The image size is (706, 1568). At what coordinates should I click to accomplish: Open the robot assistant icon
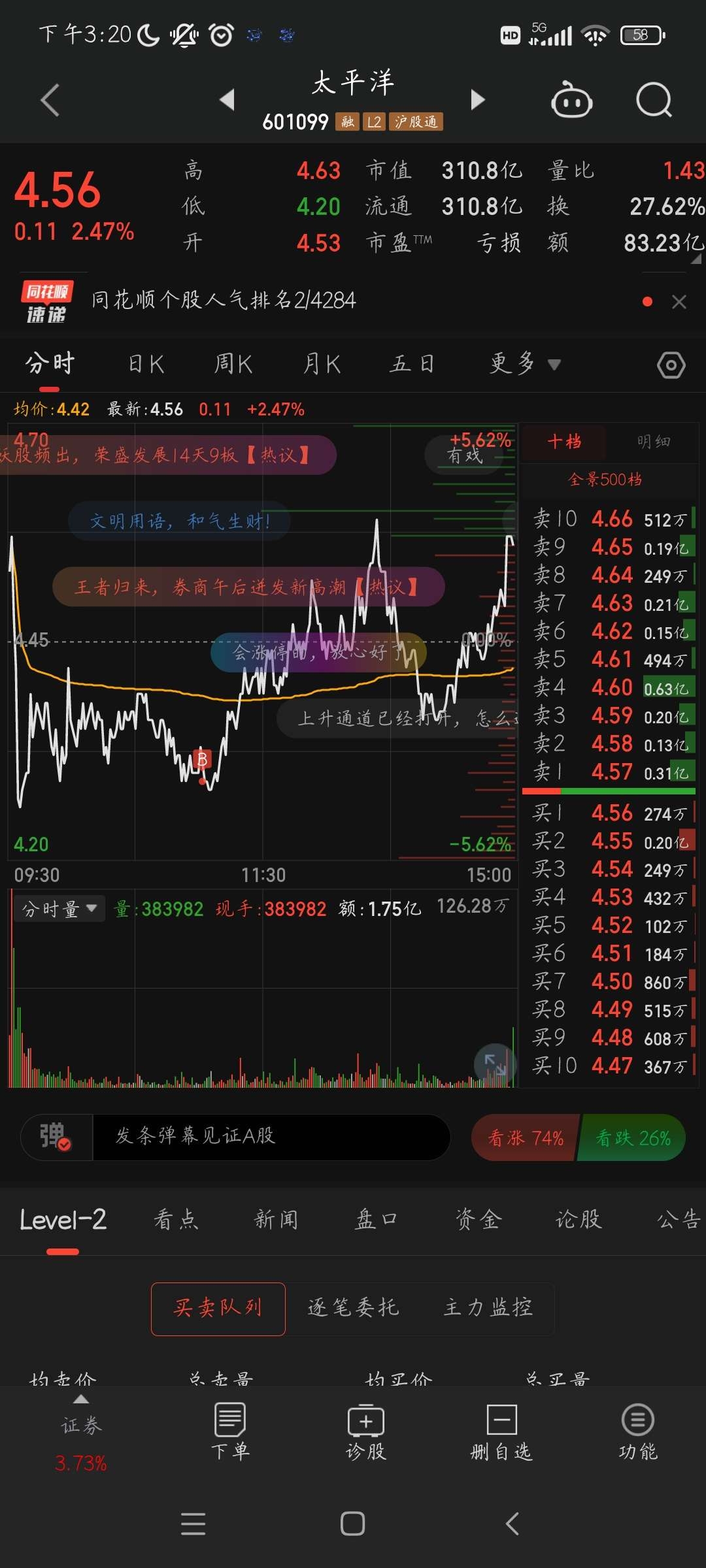coord(571,100)
